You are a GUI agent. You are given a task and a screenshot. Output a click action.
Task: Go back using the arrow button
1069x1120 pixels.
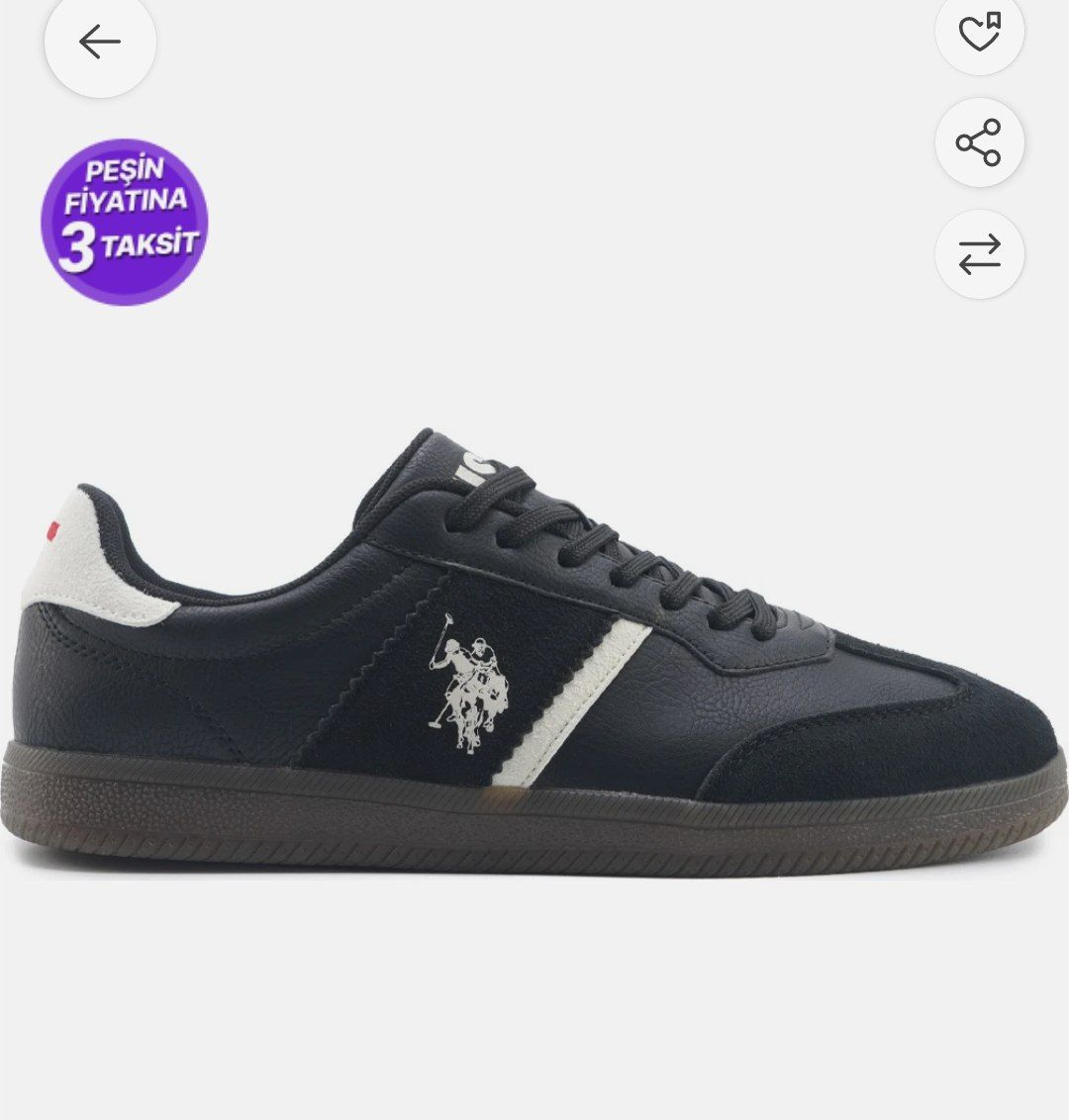click(x=100, y=42)
